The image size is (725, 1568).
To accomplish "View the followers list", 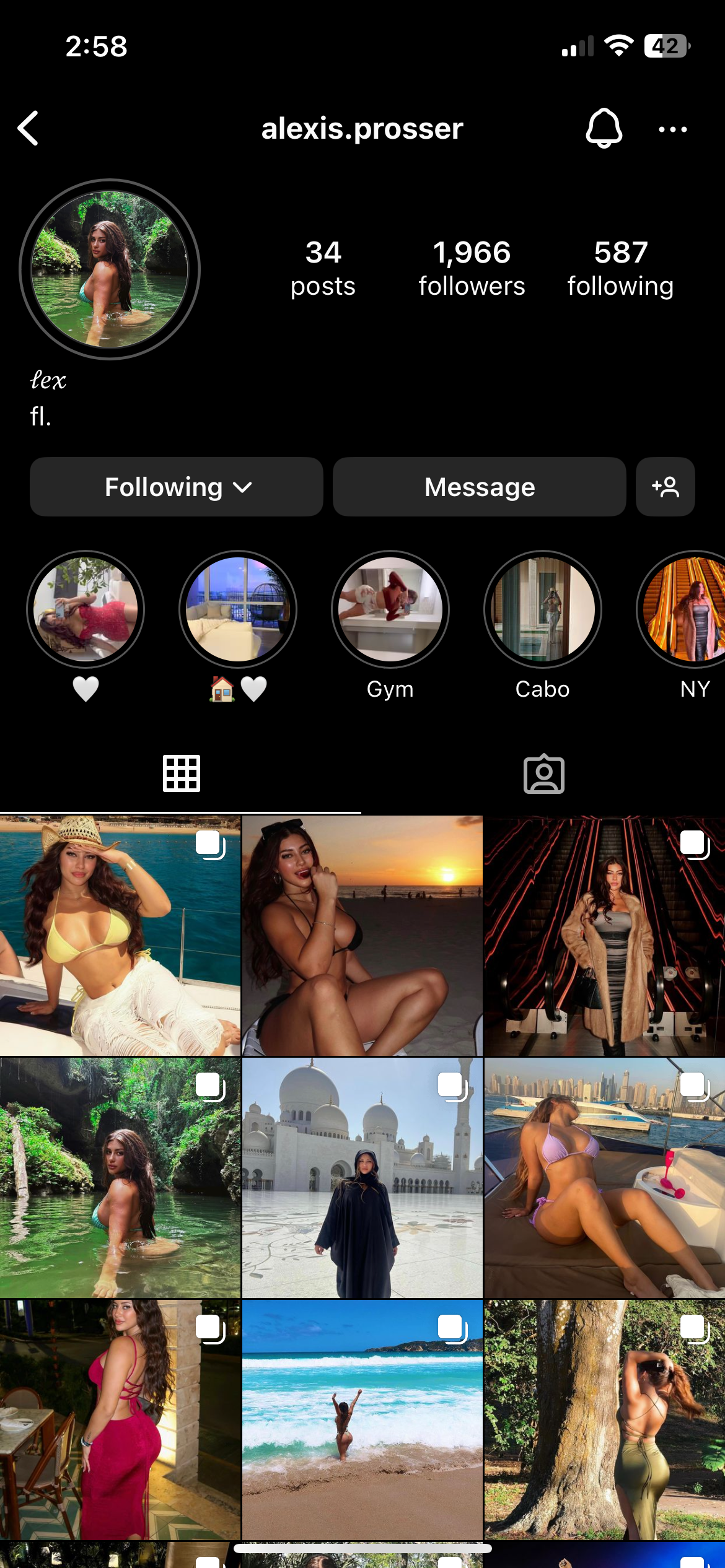I will (472, 269).
